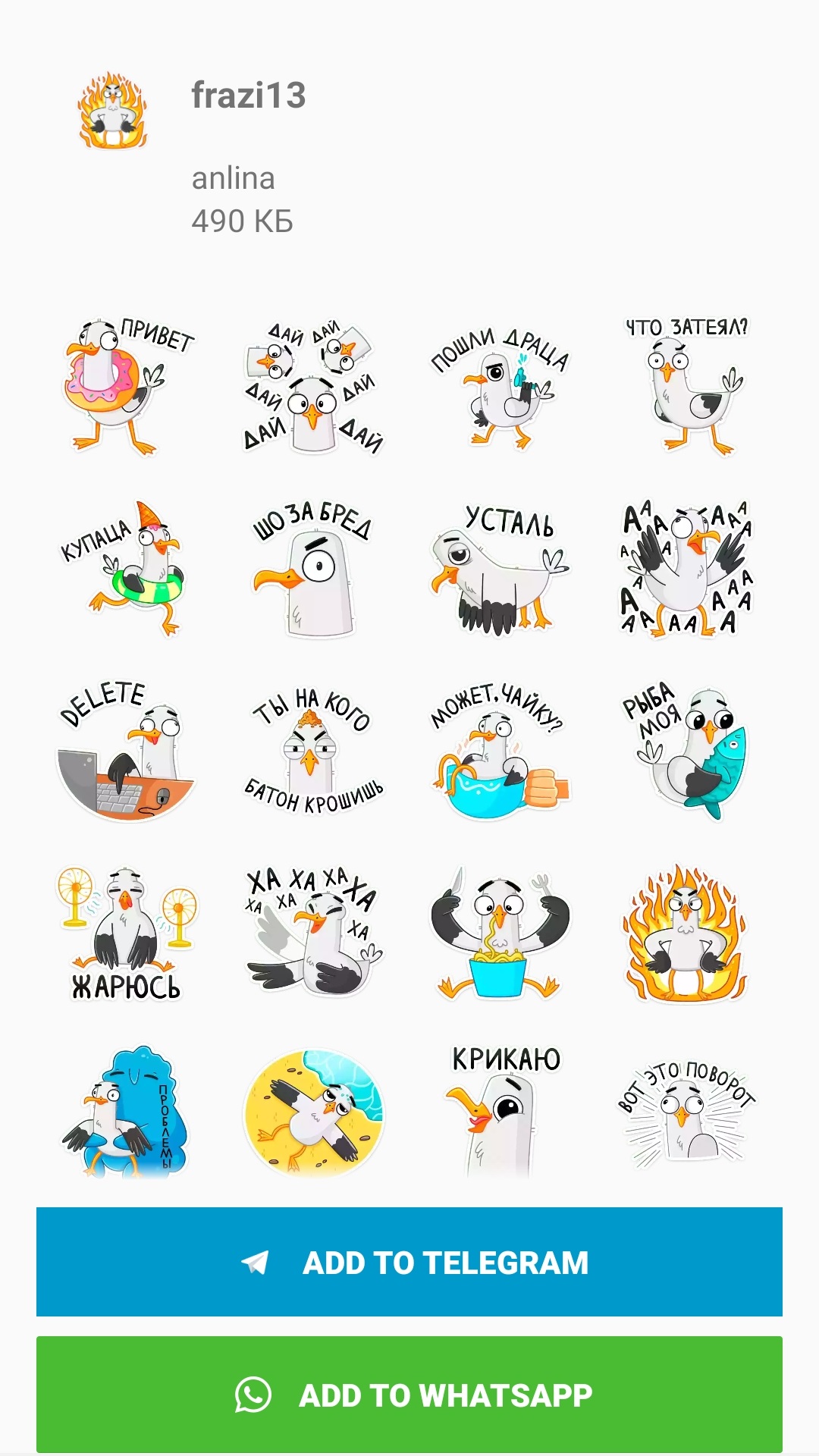This screenshot has width=819, height=1456.
Task: Open the DELETE laptop sticker
Action: click(125, 751)
